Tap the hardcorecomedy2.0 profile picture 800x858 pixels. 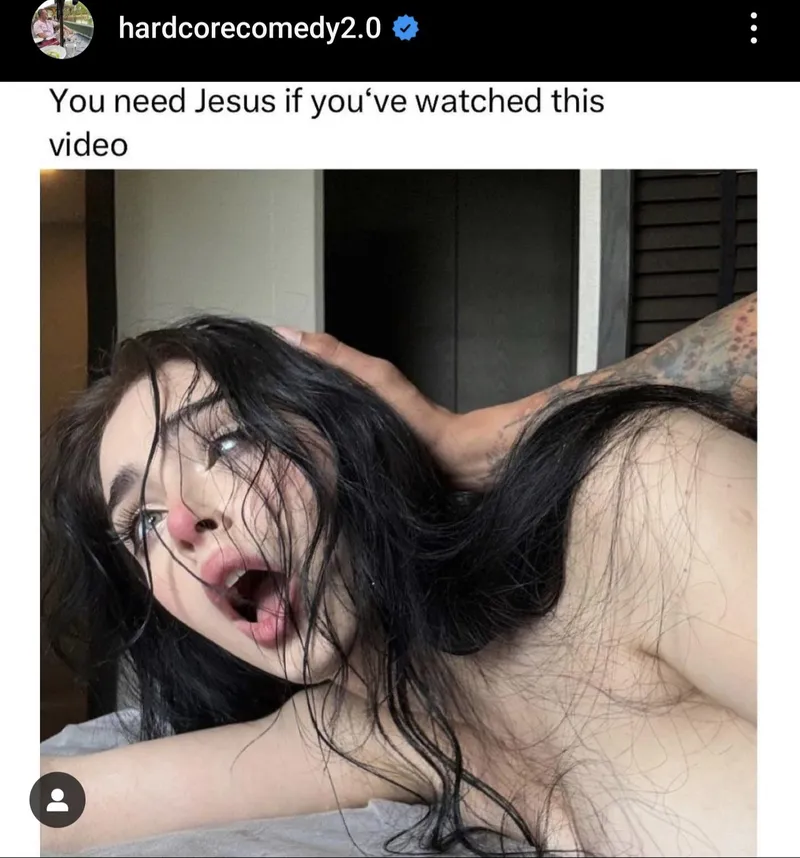pyautogui.click(x=62, y=29)
